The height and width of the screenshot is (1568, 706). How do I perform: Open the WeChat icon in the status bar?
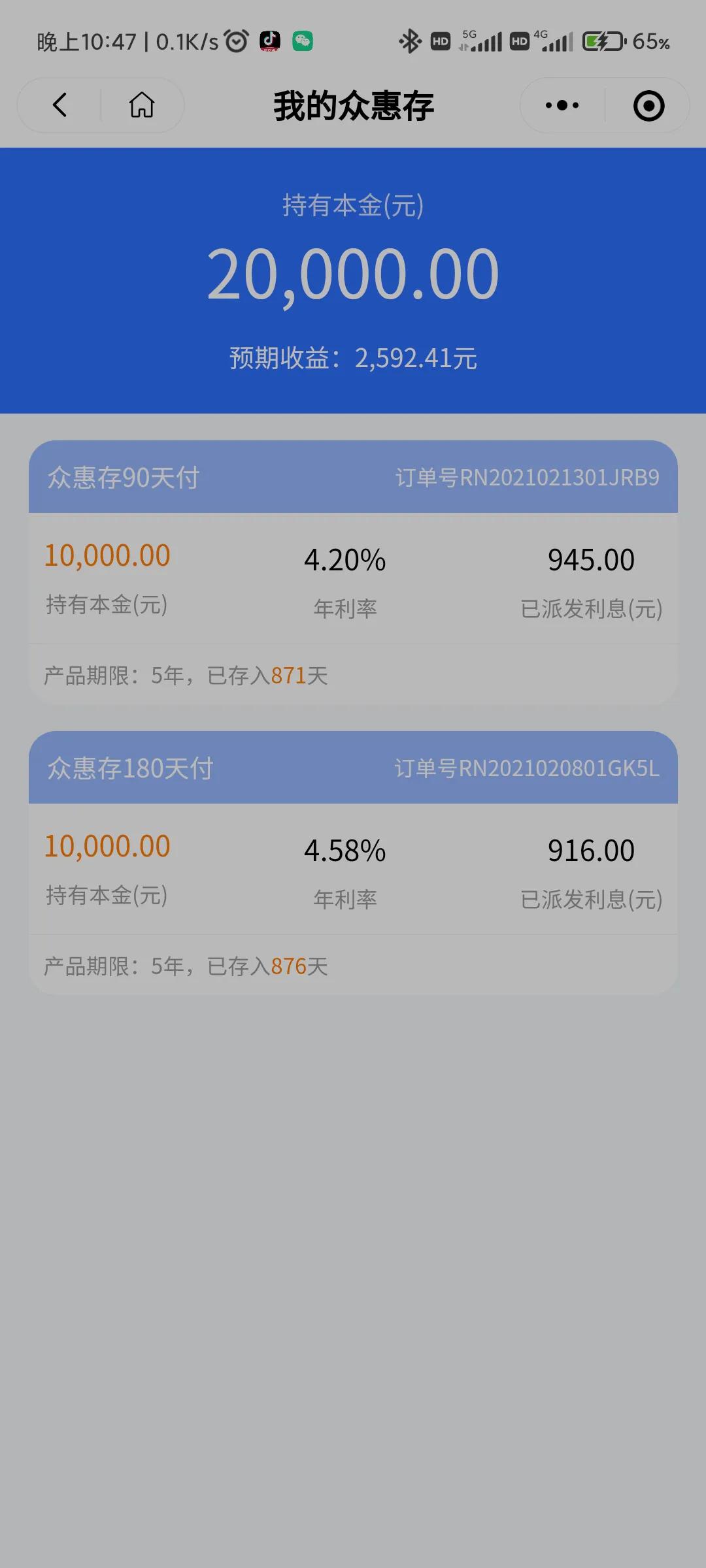303,41
